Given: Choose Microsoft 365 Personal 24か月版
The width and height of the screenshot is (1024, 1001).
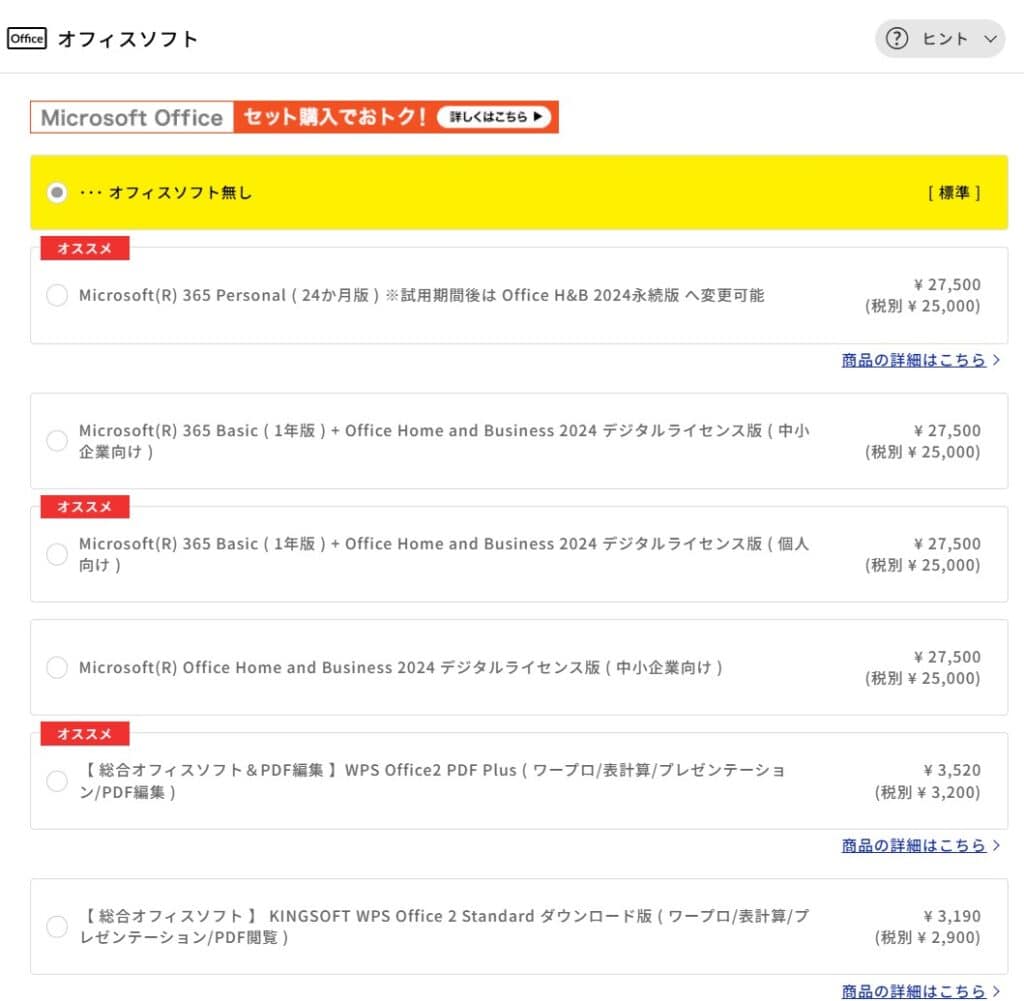Looking at the screenshot, I should (57, 295).
